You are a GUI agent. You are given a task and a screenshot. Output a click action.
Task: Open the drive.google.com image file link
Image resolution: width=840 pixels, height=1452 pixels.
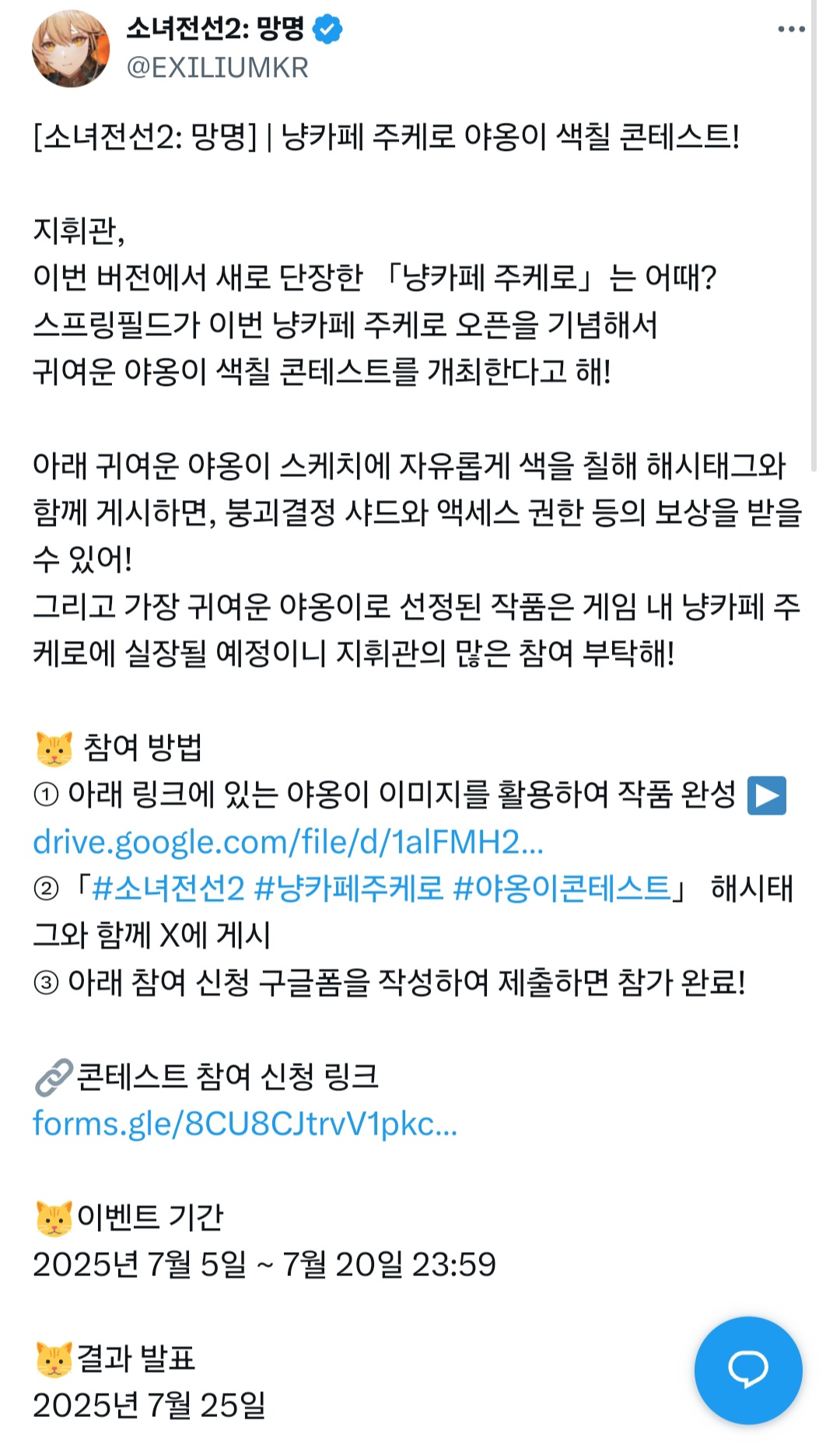coord(288,843)
